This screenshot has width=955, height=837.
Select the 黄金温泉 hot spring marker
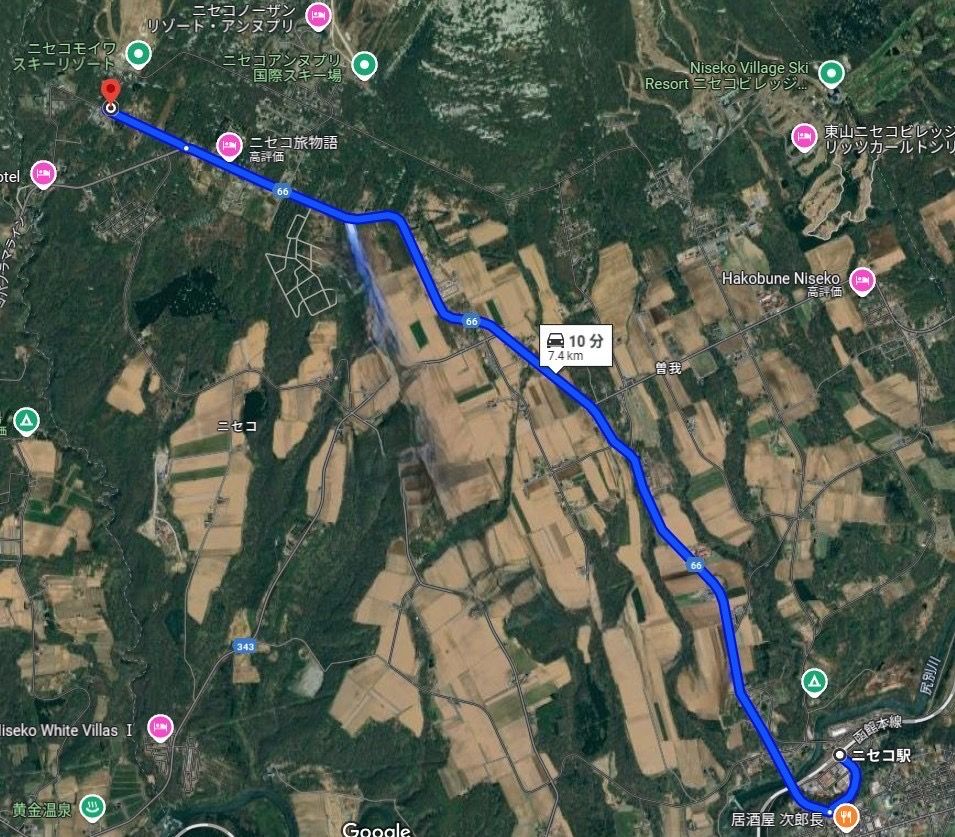[x=91, y=805]
